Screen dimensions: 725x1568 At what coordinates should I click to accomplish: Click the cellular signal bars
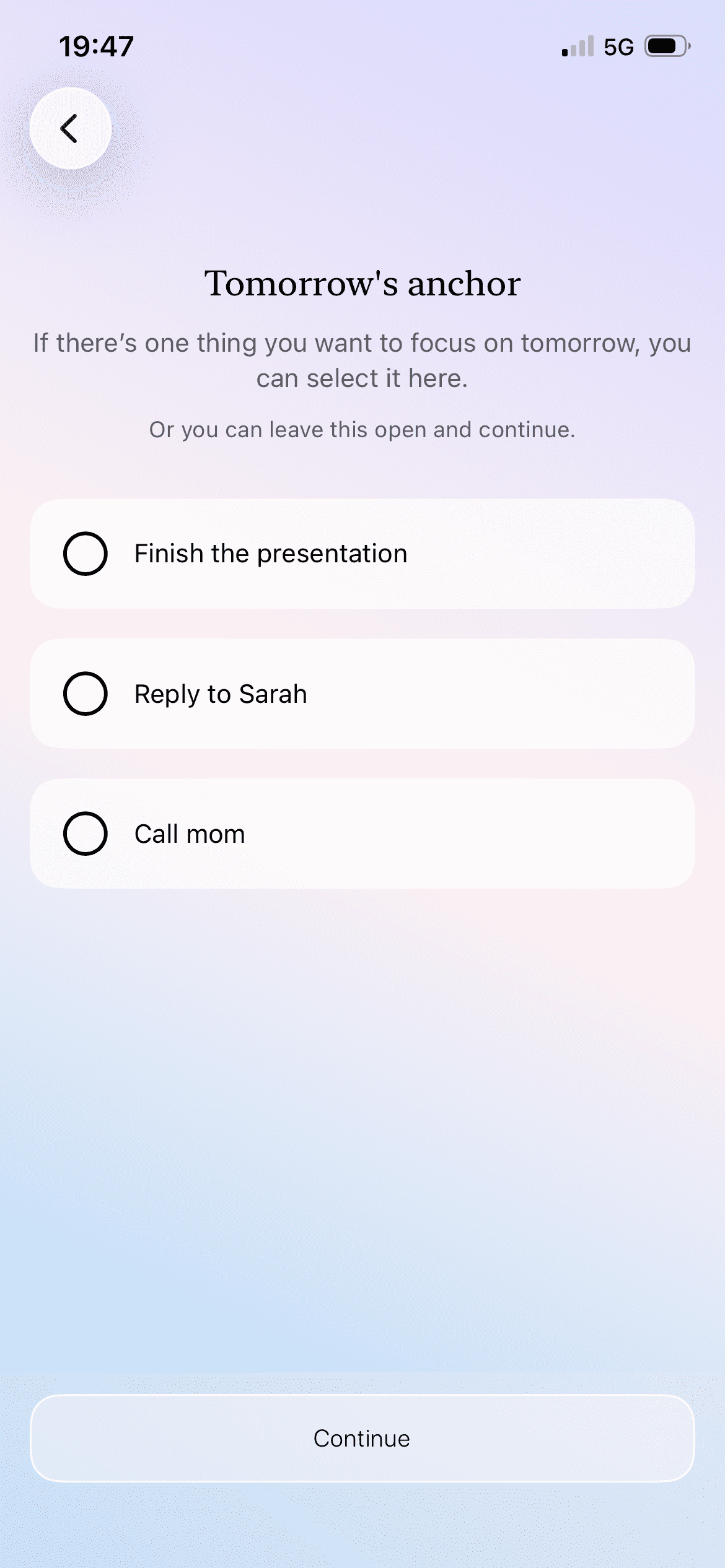(x=576, y=46)
